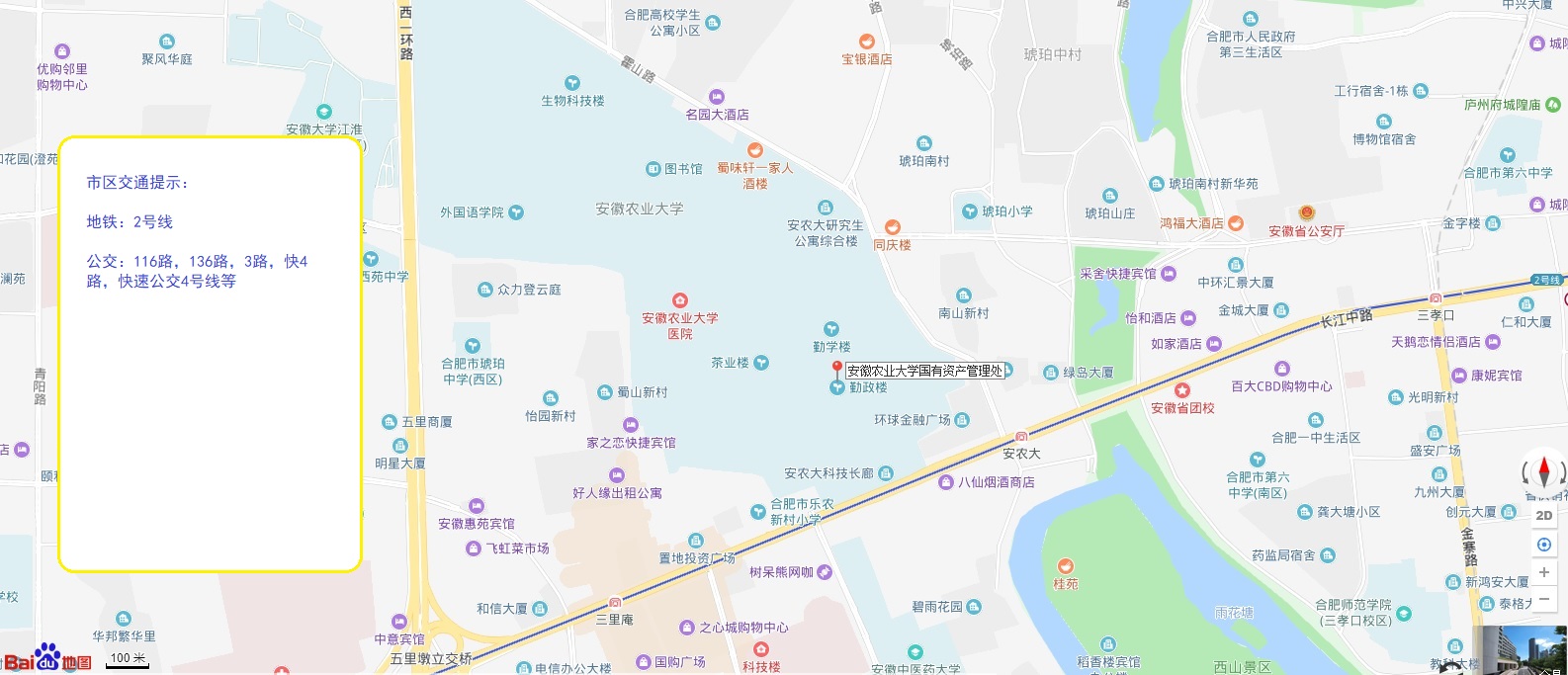Tap the 三里庵 metro station marker

coord(615,602)
